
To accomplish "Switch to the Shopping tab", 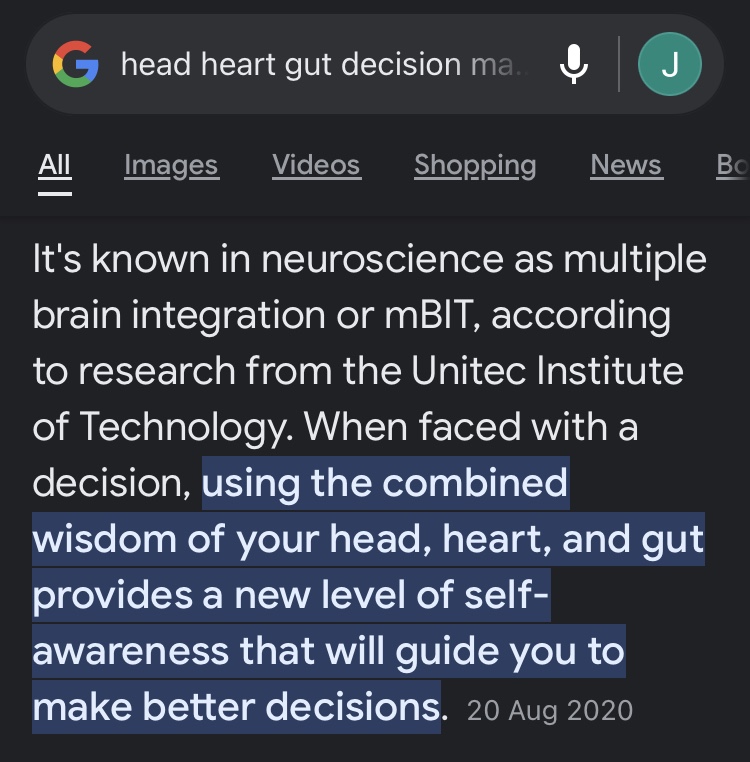I will (x=475, y=165).
